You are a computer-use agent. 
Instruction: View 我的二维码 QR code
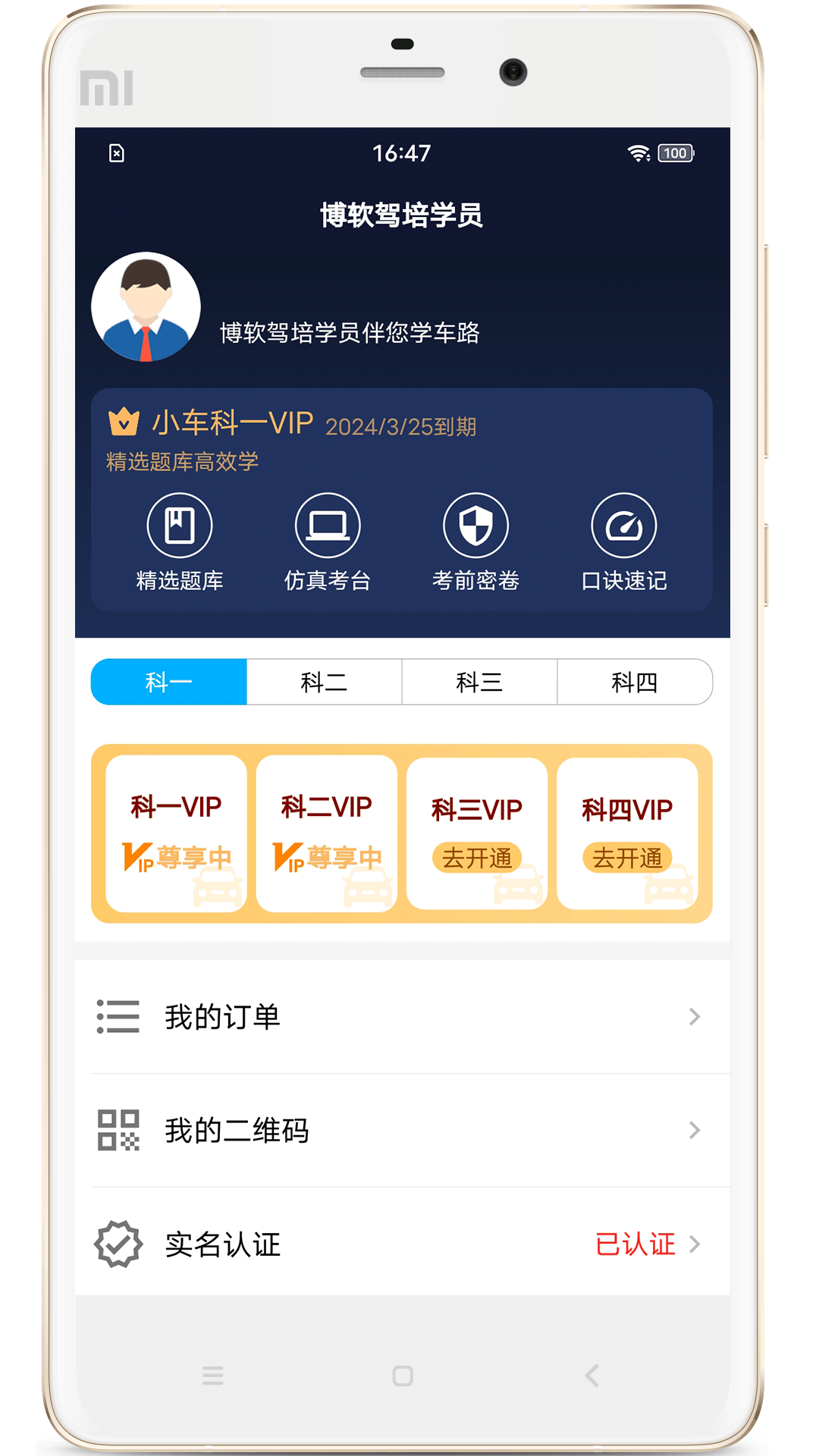[402, 1131]
